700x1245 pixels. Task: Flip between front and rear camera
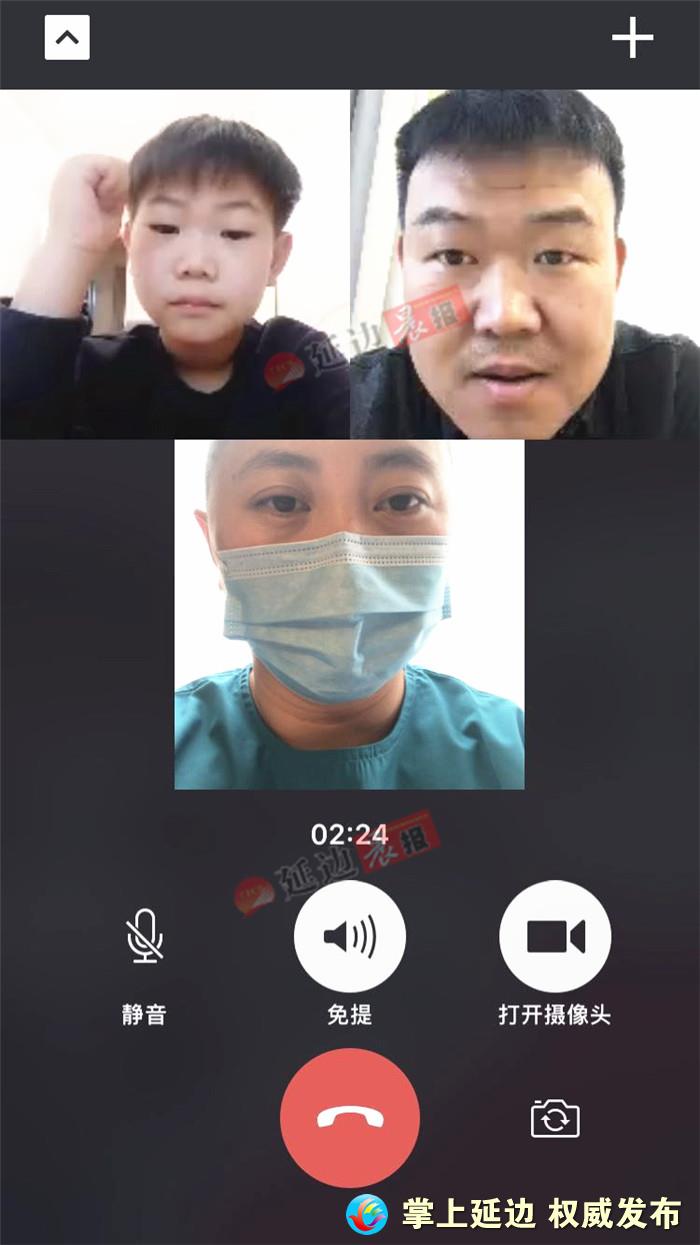click(x=555, y=1118)
